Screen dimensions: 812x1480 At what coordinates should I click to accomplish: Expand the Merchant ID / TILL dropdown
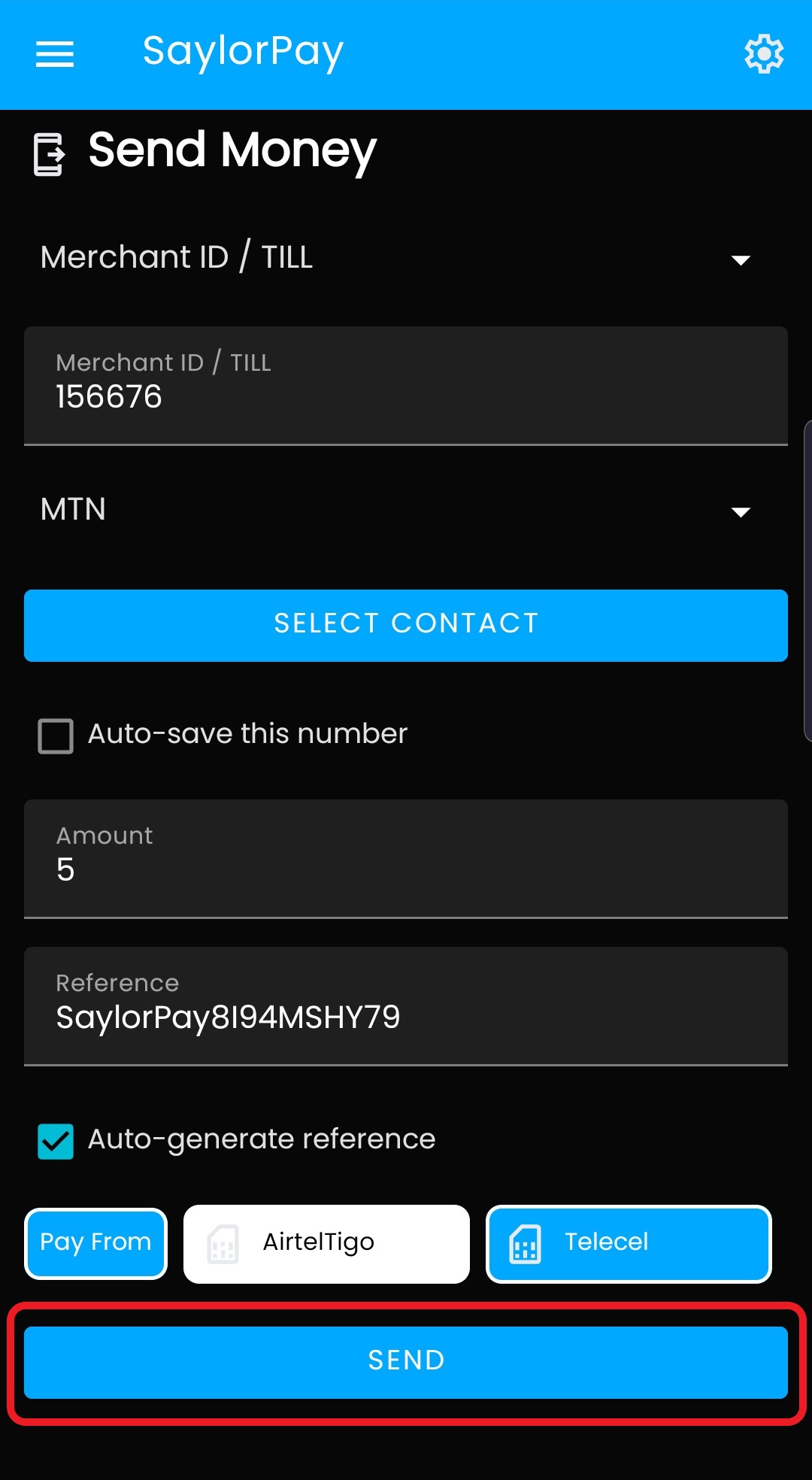click(406, 258)
